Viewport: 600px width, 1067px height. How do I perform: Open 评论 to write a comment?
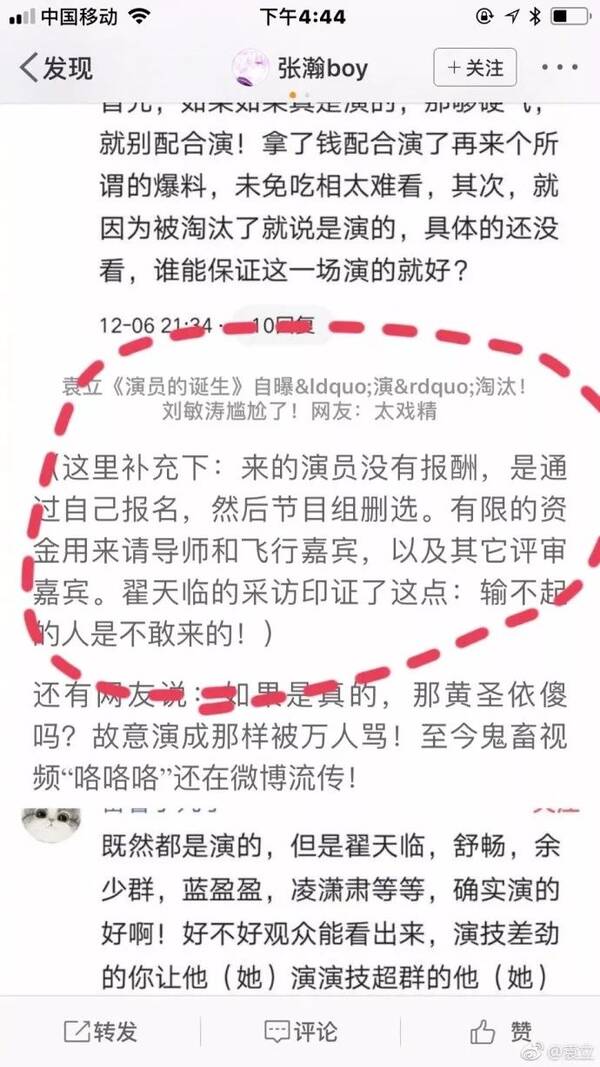300,1031
